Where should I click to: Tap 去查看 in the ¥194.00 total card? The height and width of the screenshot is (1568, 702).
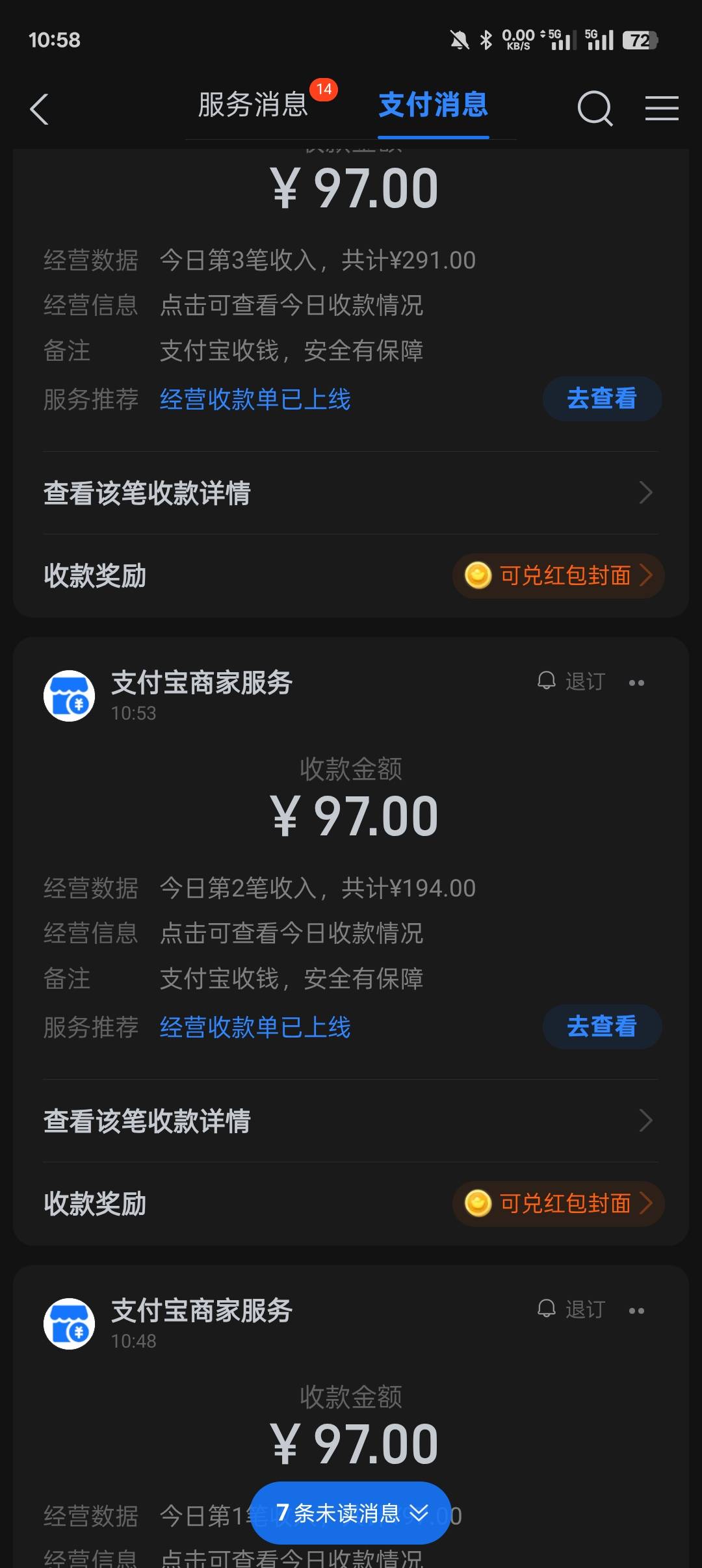pyautogui.click(x=602, y=1026)
